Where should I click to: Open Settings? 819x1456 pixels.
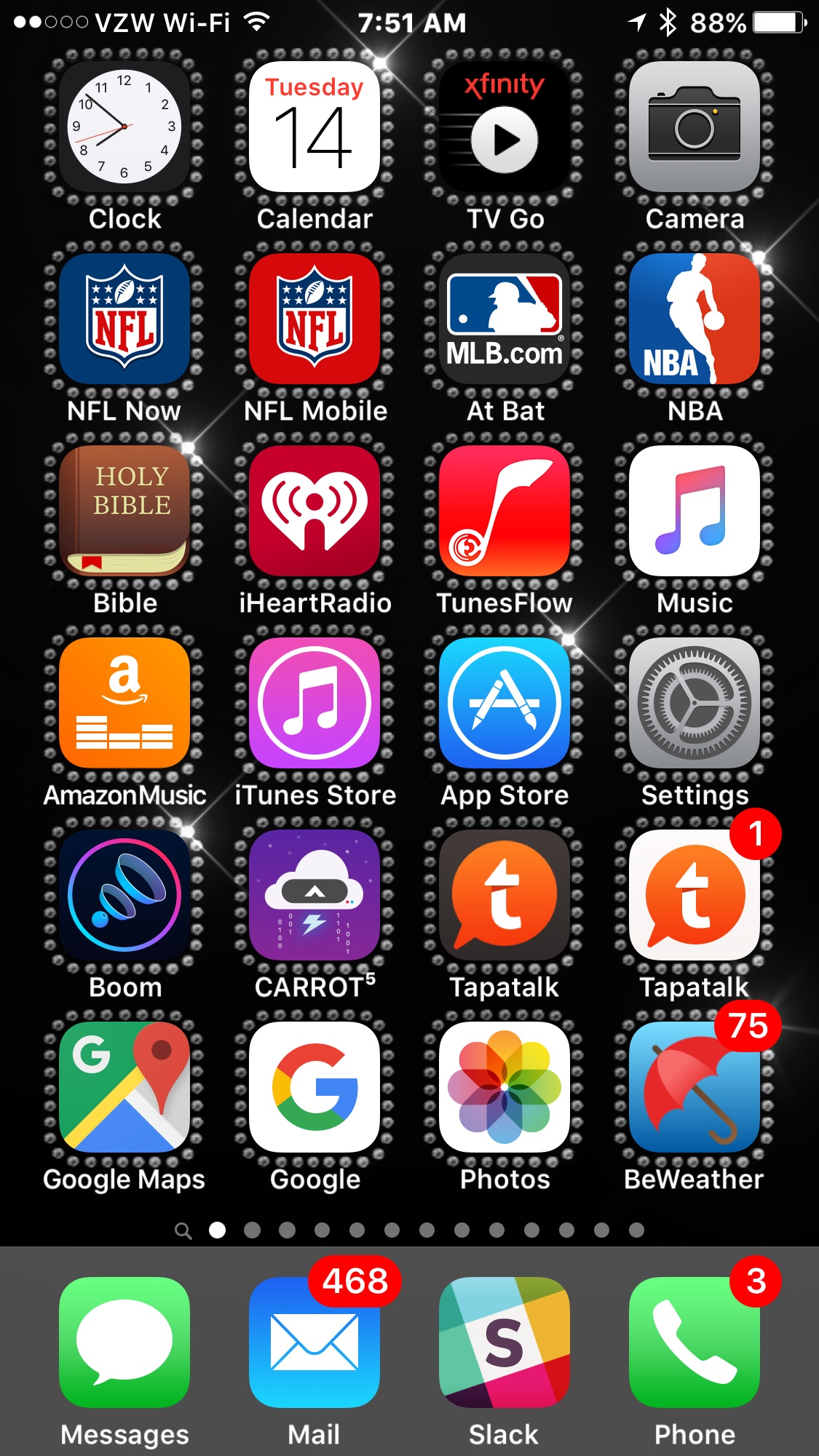pyautogui.click(x=695, y=703)
